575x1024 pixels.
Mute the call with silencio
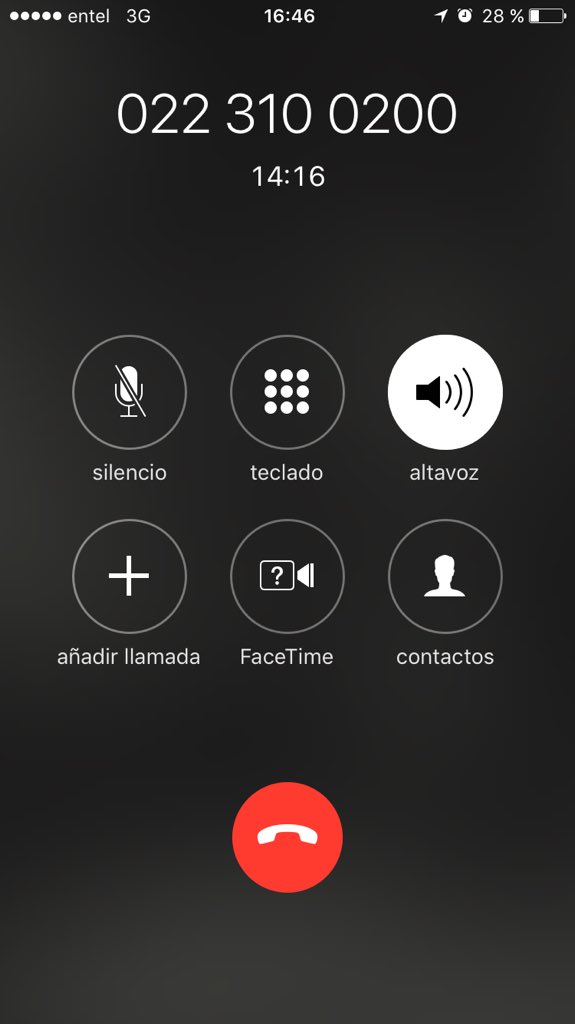click(129, 392)
